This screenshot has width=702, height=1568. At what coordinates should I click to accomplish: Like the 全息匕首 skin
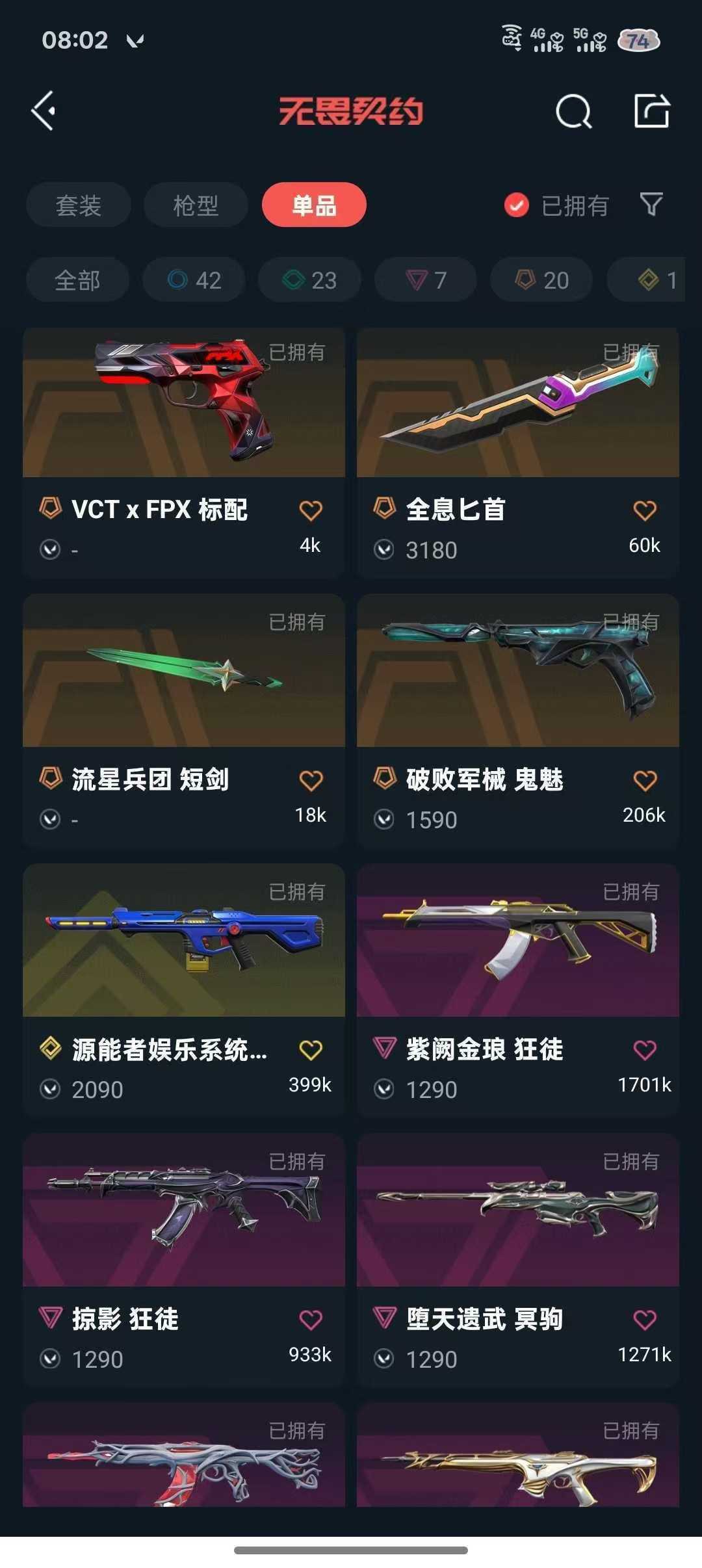point(644,511)
